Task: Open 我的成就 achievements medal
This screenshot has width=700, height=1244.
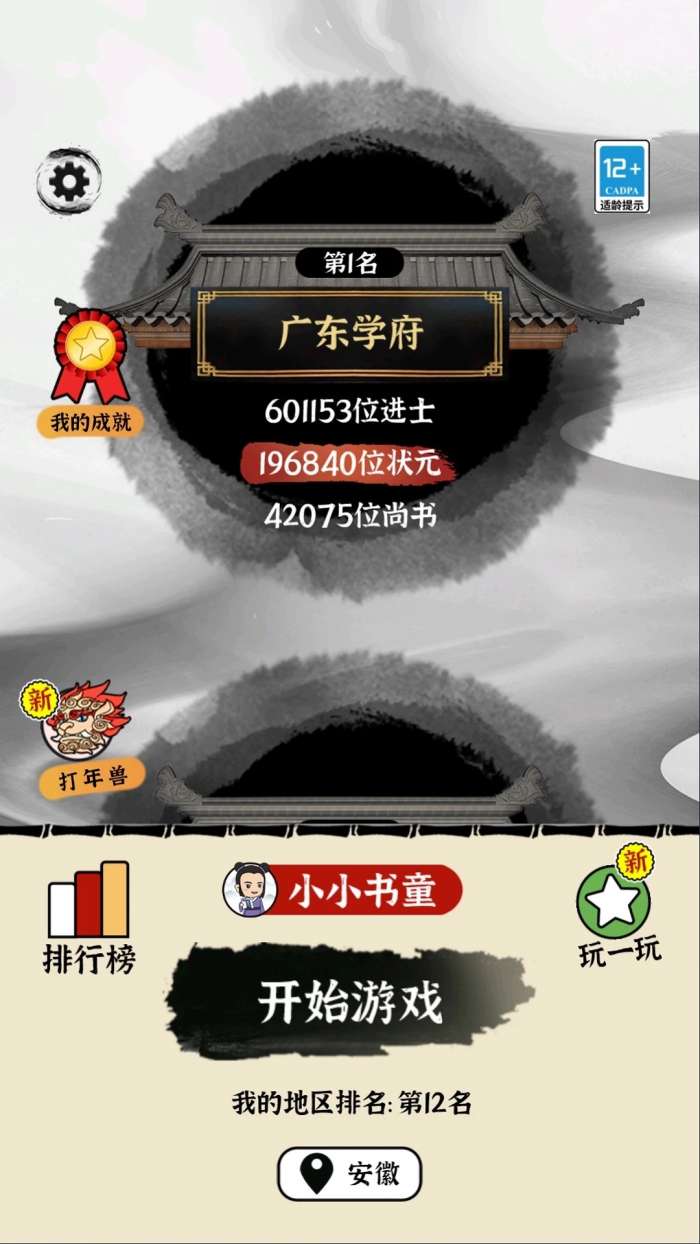Action: pyautogui.click(x=91, y=371)
